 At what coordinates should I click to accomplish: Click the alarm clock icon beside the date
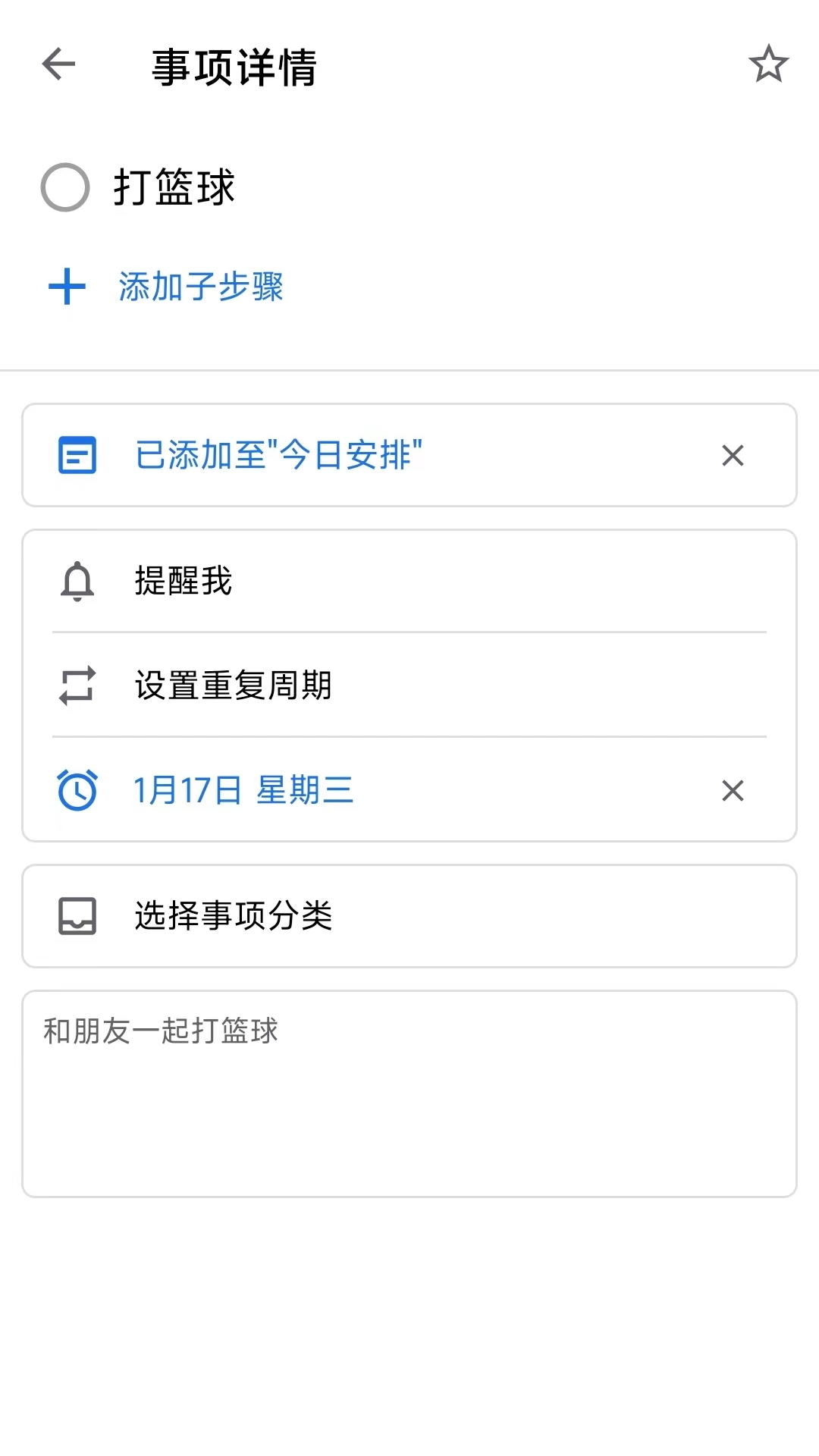[x=77, y=789]
